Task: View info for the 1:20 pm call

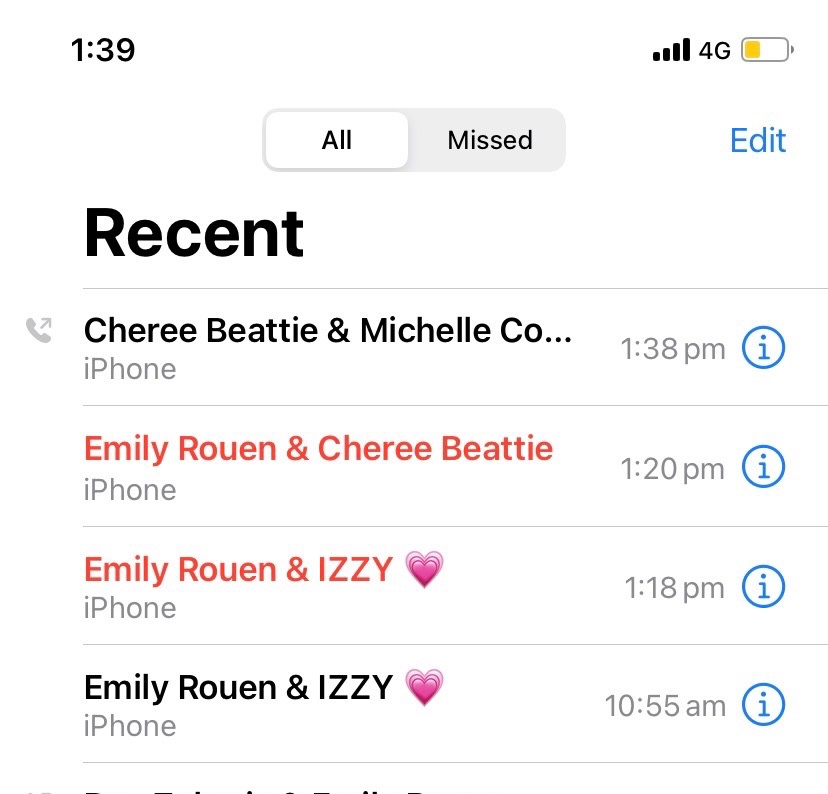Action: point(764,467)
